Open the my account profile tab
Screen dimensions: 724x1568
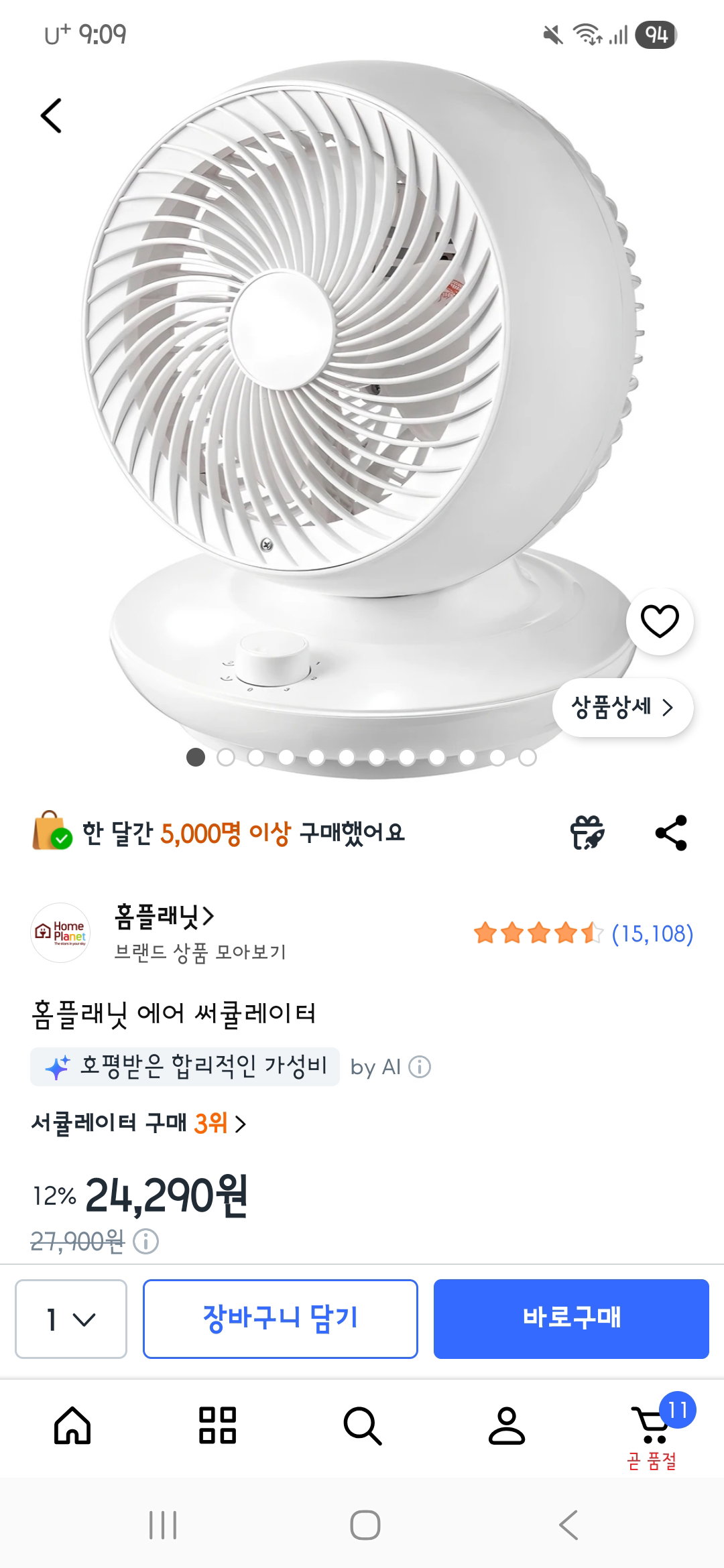point(507,1425)
